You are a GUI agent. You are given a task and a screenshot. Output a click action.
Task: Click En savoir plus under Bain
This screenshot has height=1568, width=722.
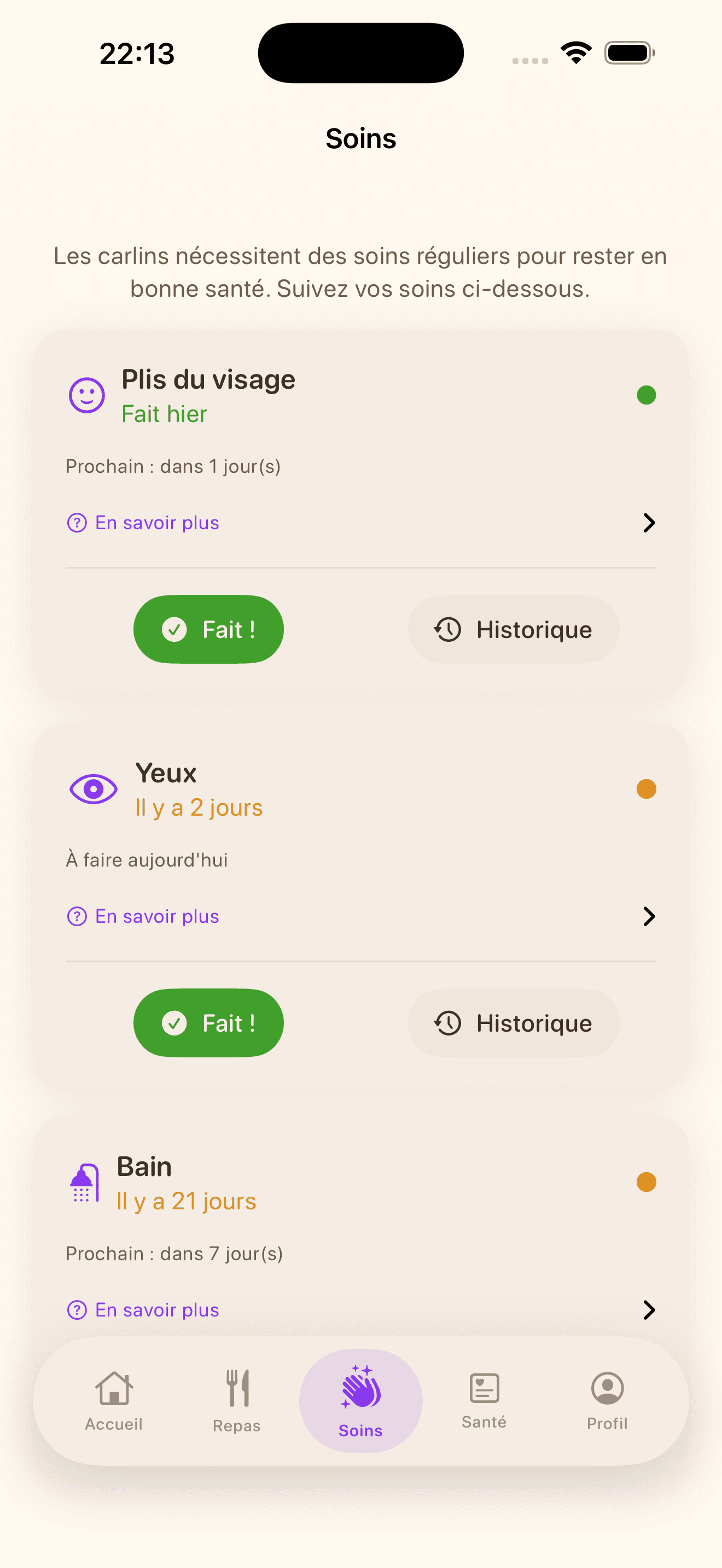[x=156, y=1310]
